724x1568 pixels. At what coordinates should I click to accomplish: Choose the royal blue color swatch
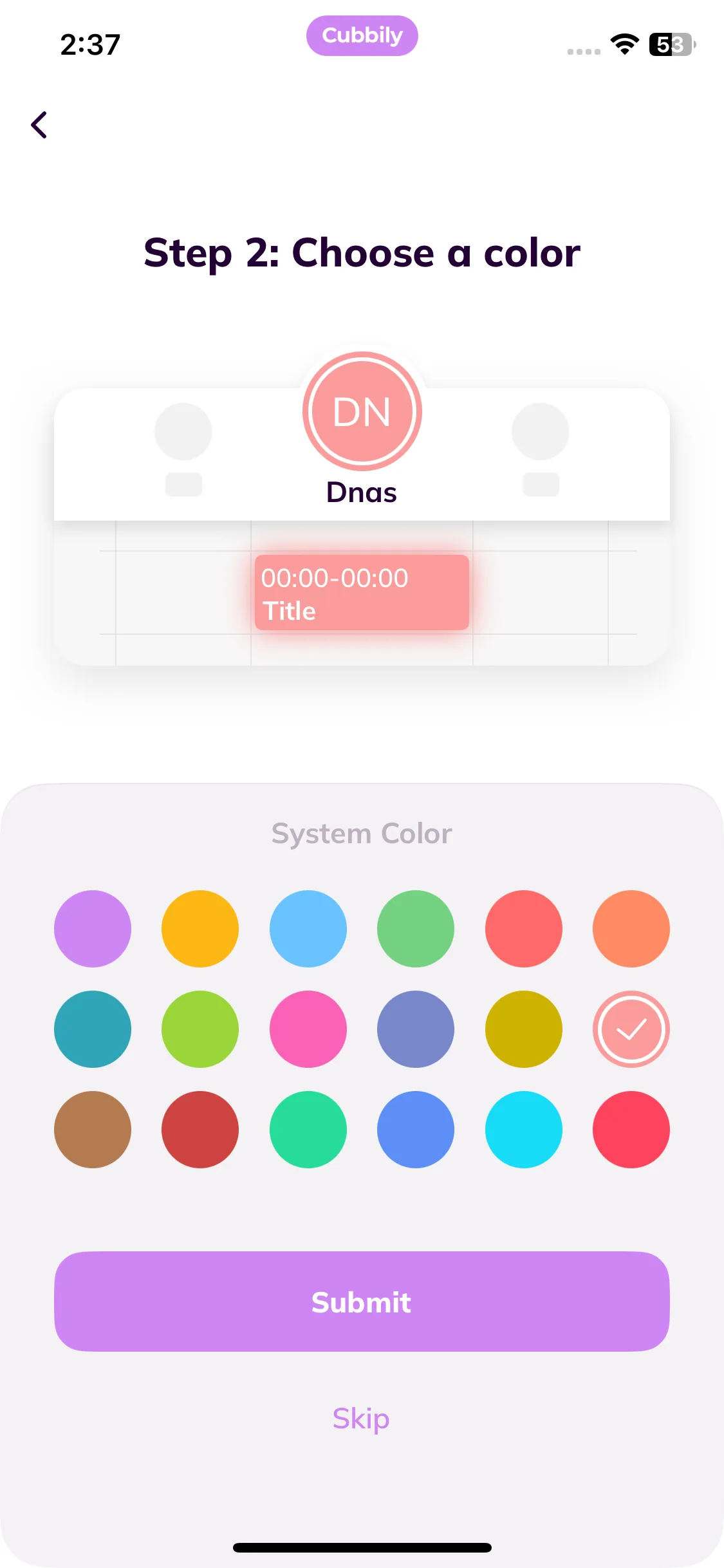pos(416,1130)
